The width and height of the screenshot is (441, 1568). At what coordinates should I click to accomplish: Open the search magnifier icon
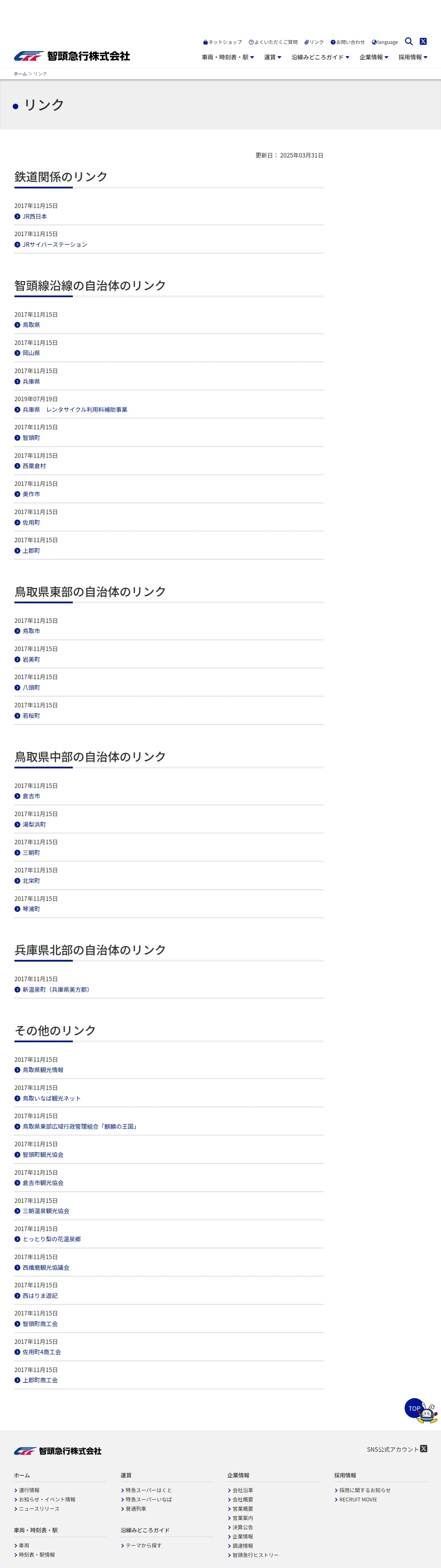pos(409,42)
